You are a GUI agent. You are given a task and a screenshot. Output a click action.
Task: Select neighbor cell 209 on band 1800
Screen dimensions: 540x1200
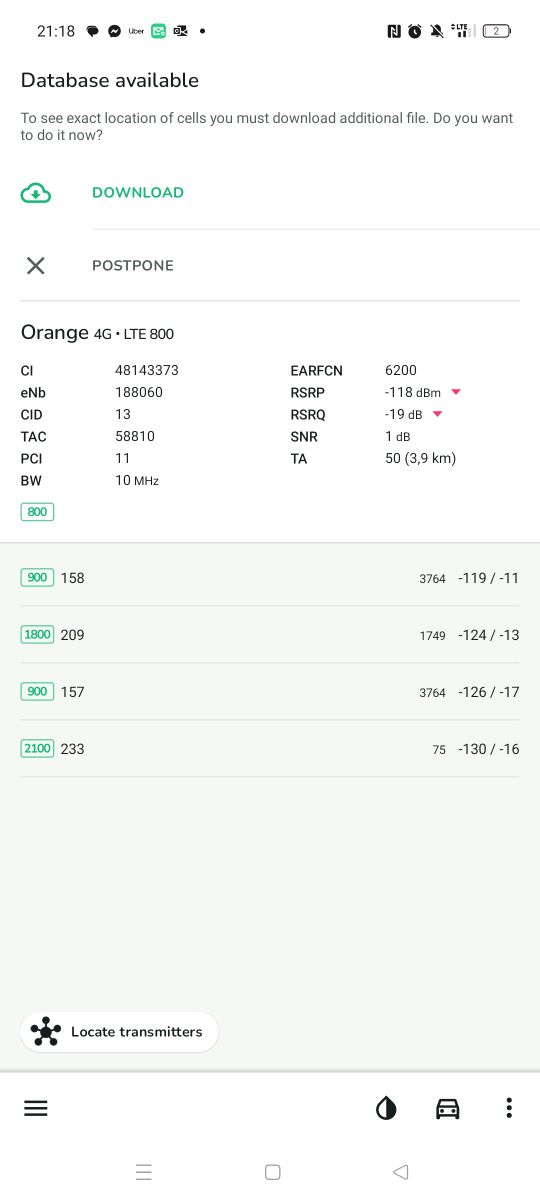[x=270, y=635]
